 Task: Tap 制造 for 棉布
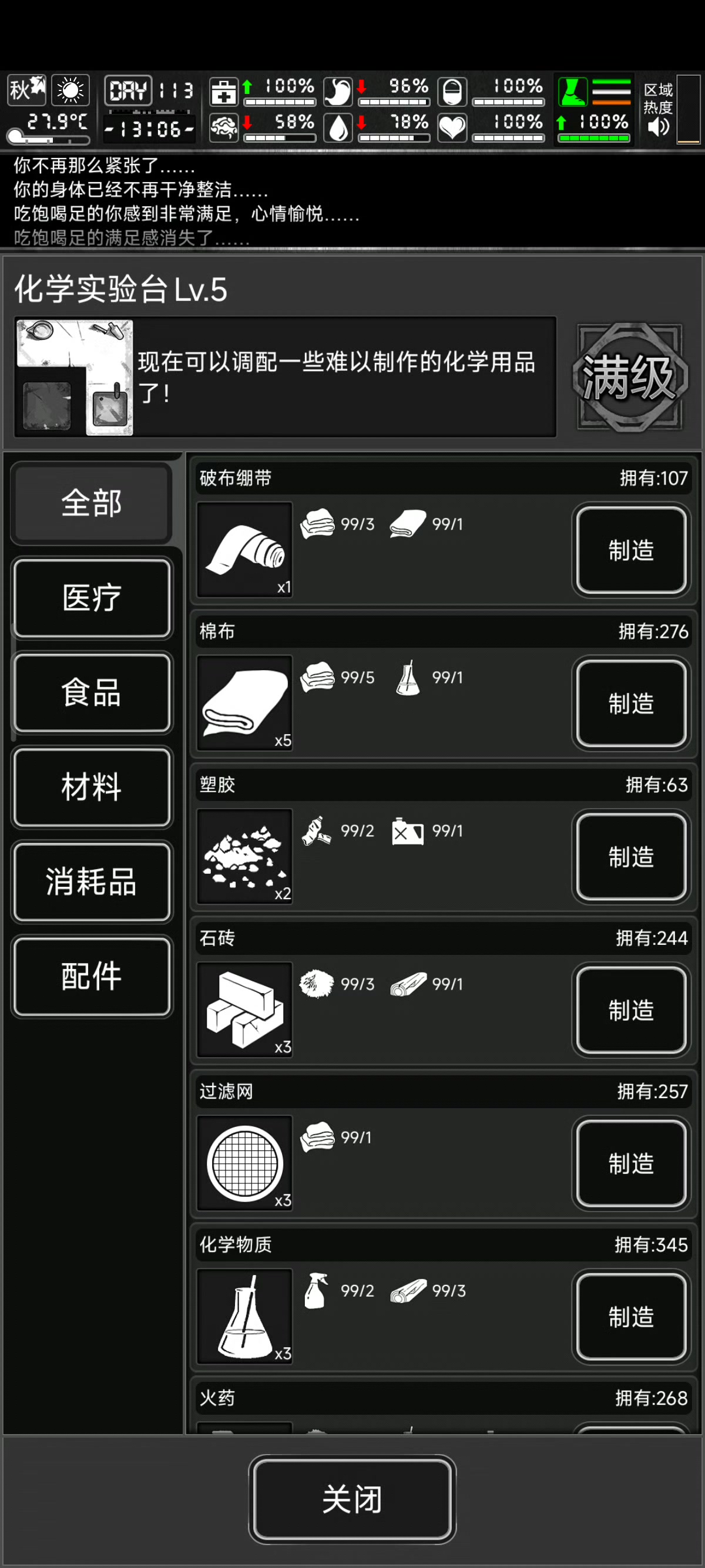pos(631,704)
